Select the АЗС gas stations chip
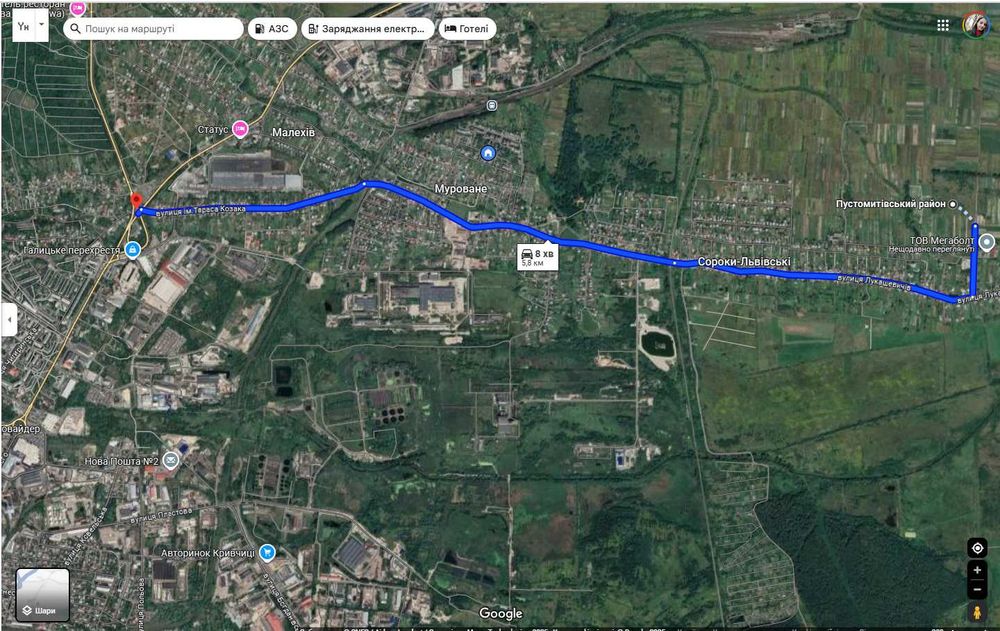 [271, 29]
